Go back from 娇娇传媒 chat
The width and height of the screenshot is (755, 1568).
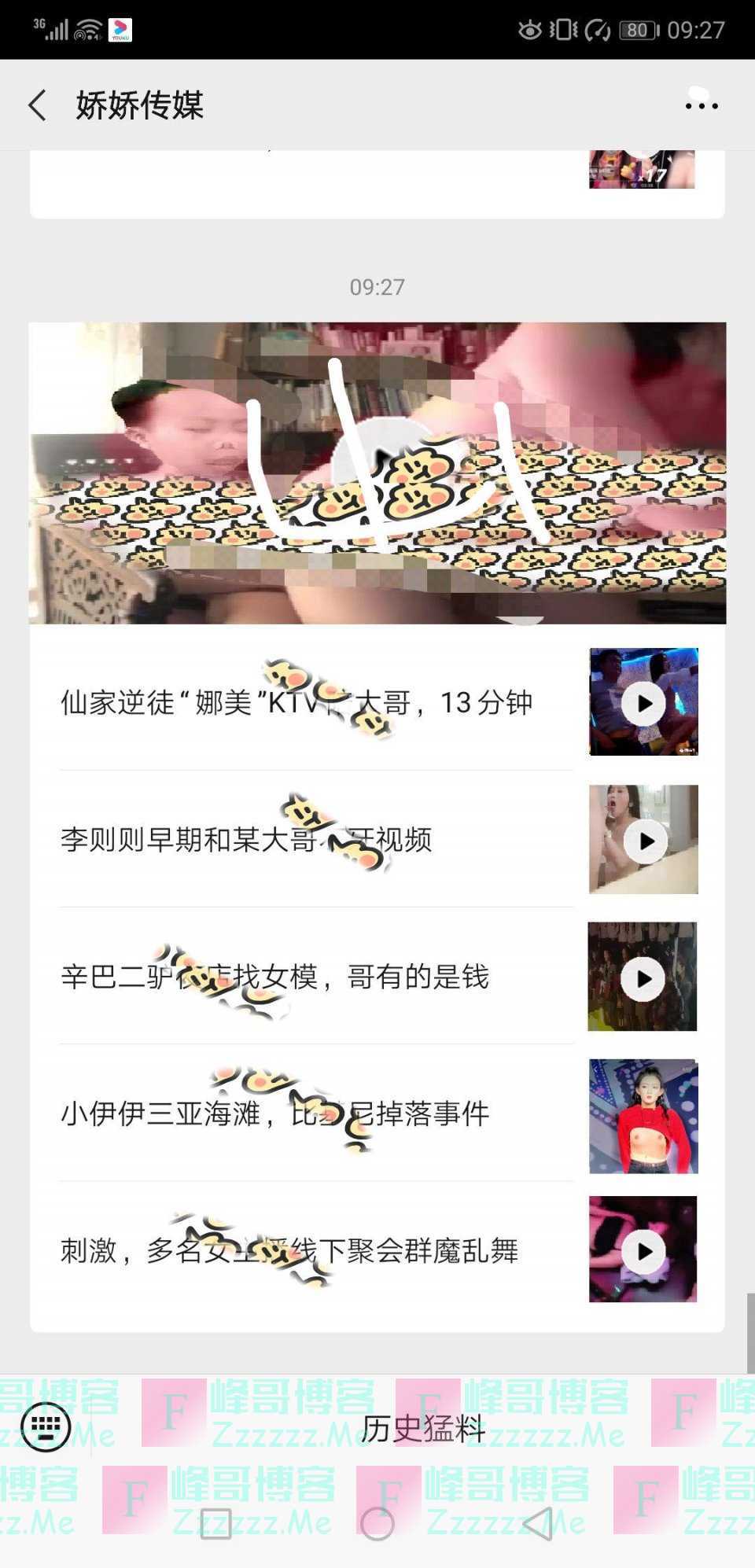pos(37,105)
